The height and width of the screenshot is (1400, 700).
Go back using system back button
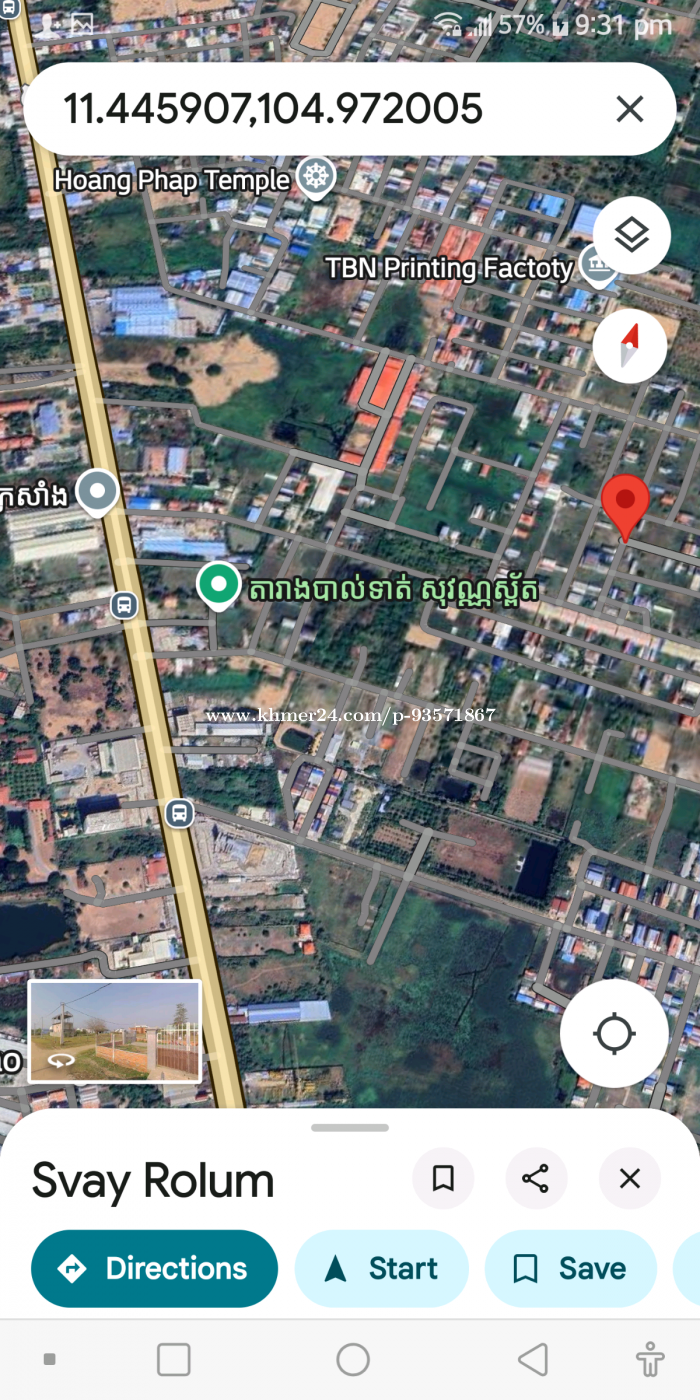[533, 1359]
